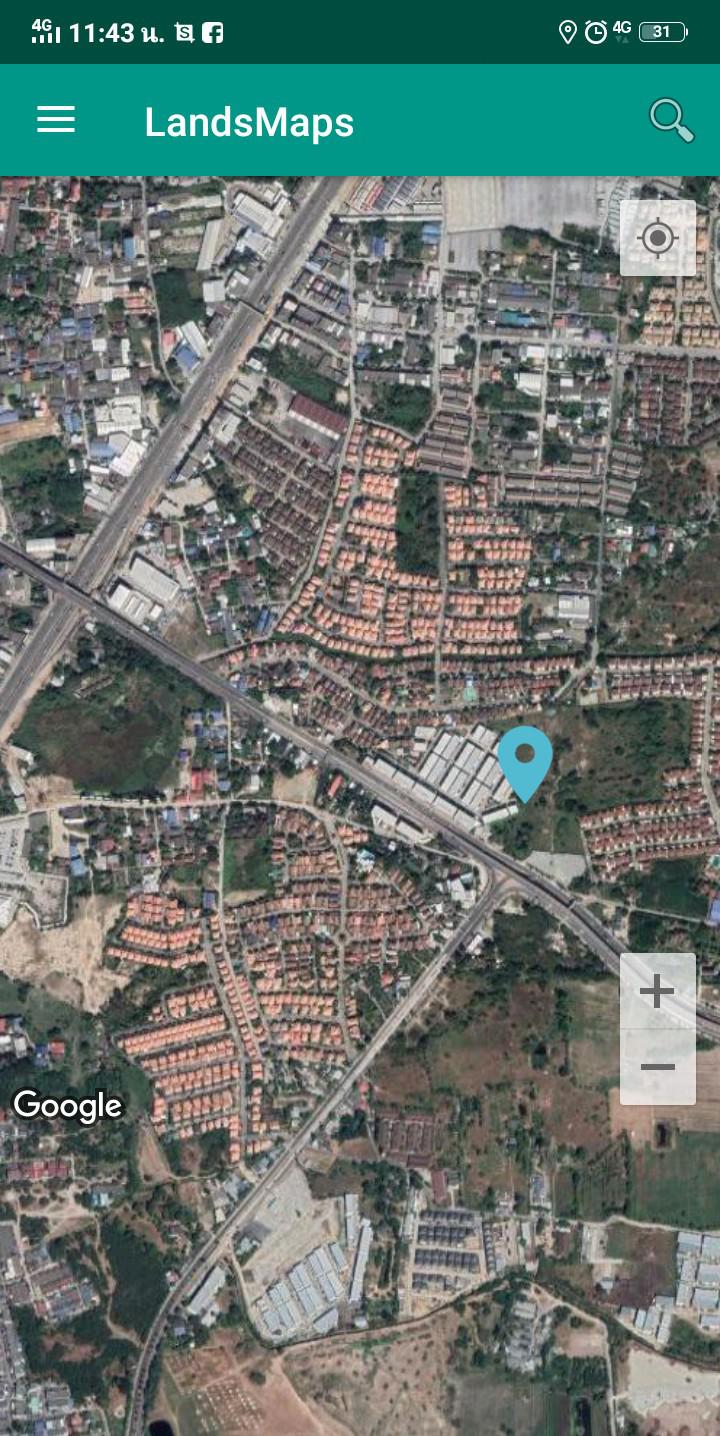Select the blue location pin marker

point(525,764)
